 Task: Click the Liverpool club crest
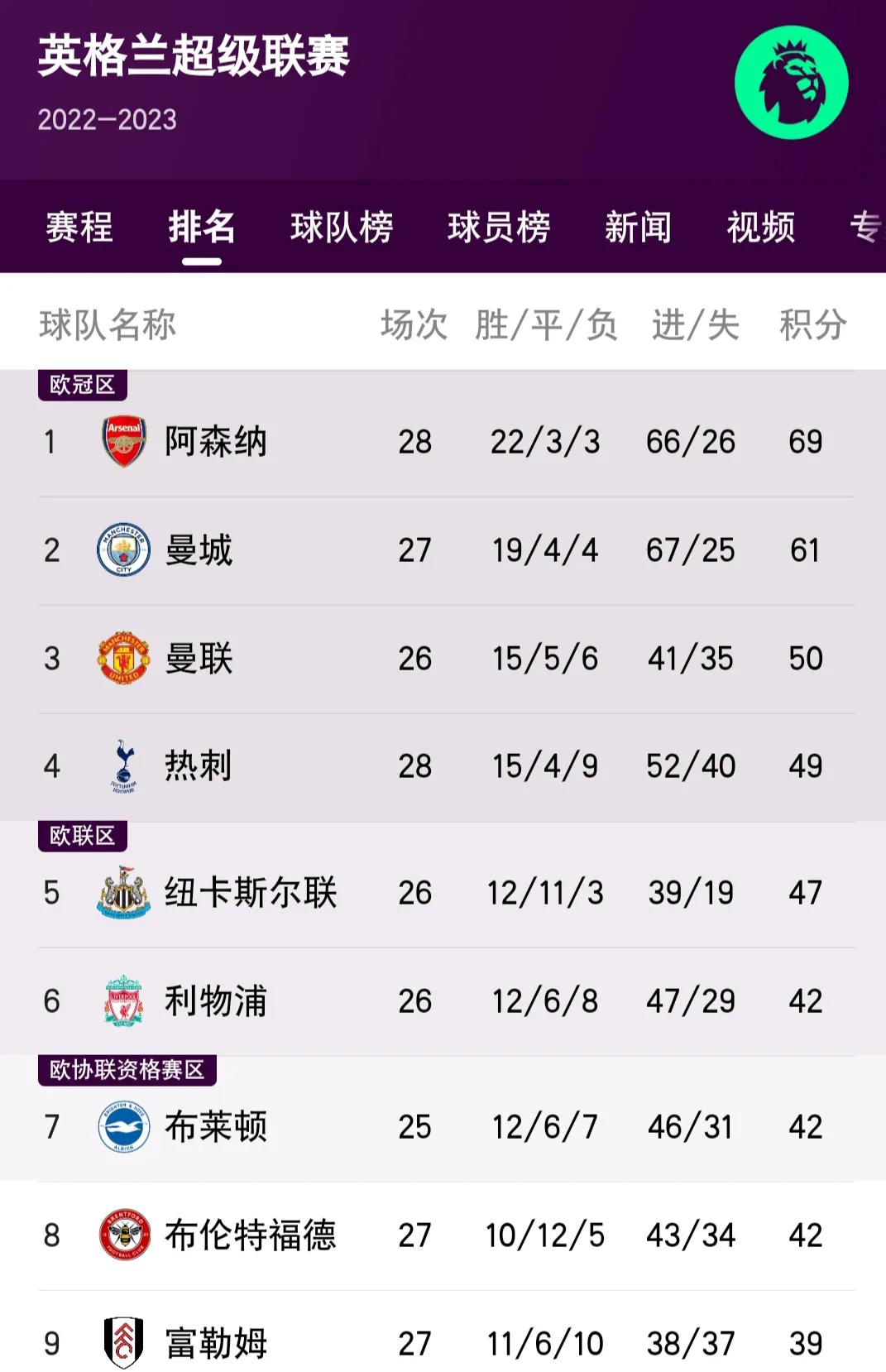point(122,1000)
